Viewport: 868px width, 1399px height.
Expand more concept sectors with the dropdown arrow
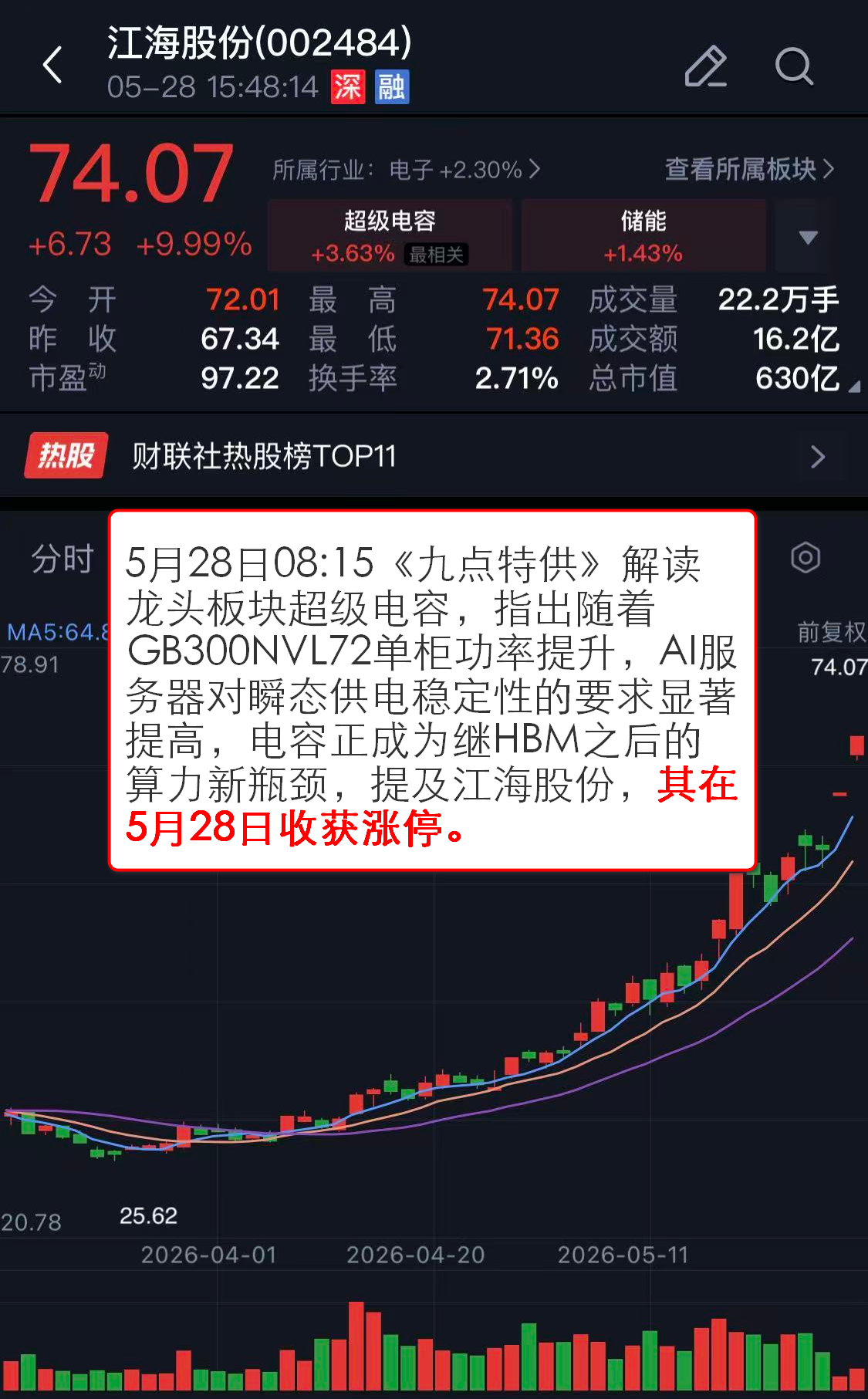tap(807, 236)
